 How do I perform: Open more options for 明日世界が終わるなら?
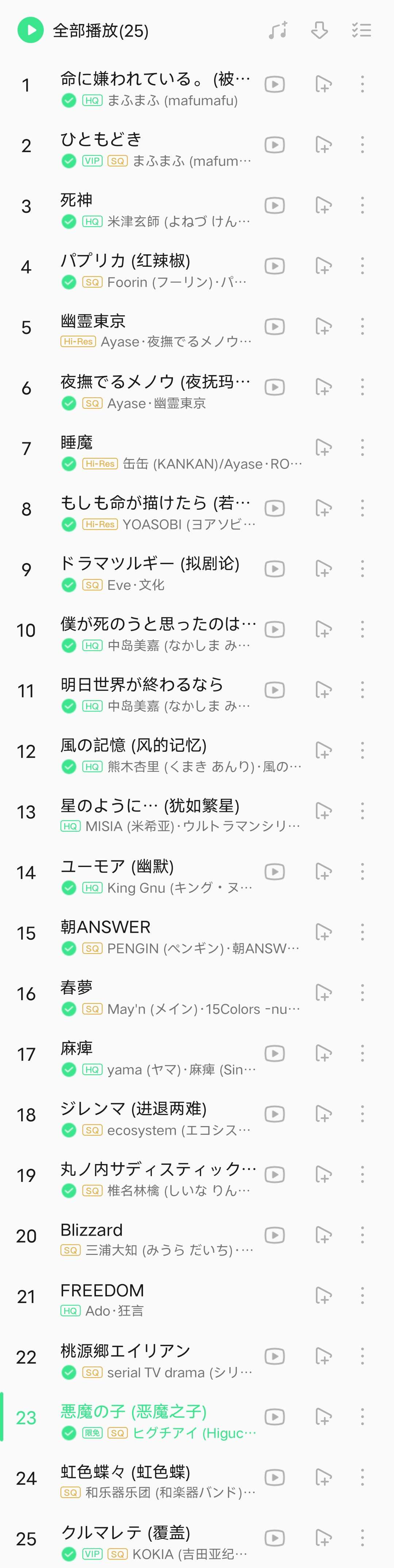tap(362, 690)
